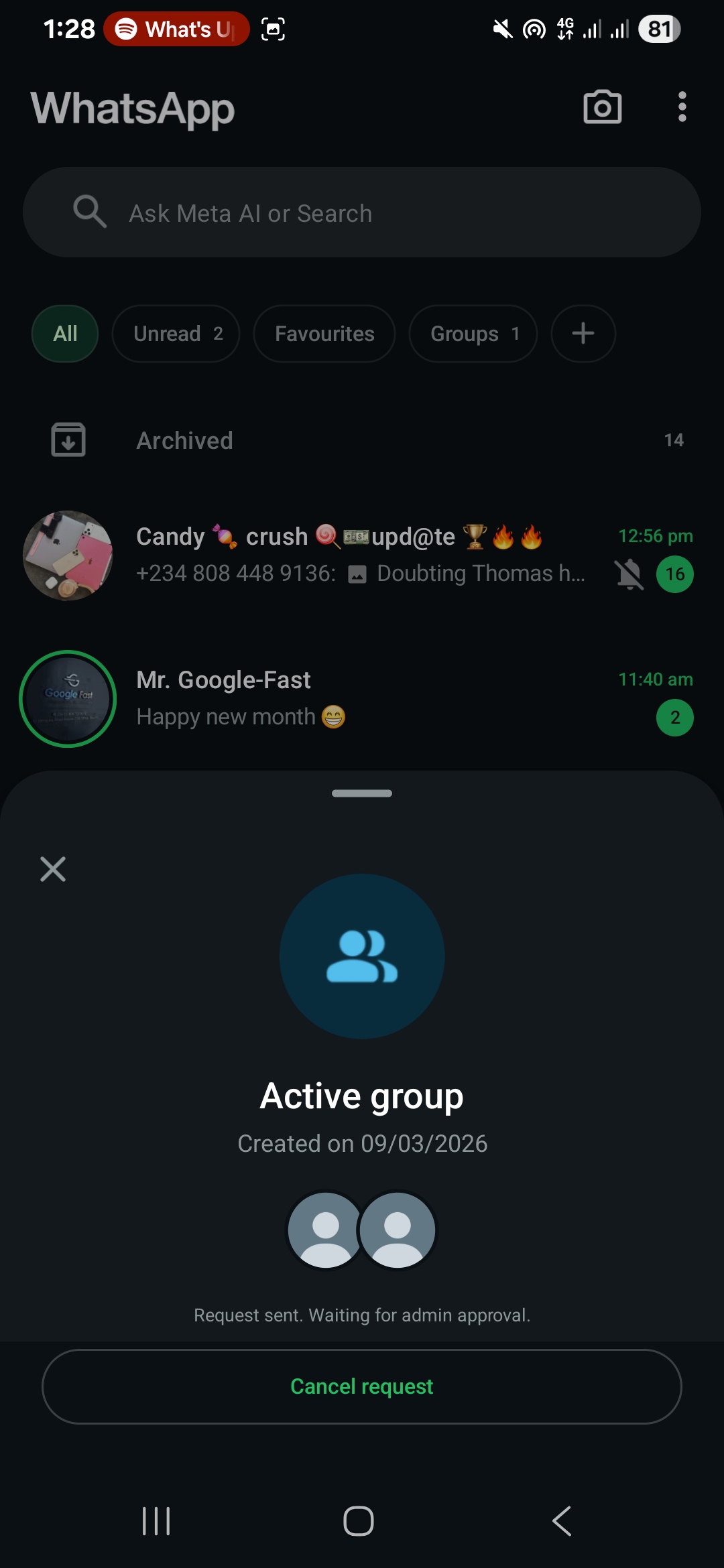Tap the Ask Meta AI or Search field
This screenshot has width=724, height=1568.
pyautogui.click(x=362, y=212)
